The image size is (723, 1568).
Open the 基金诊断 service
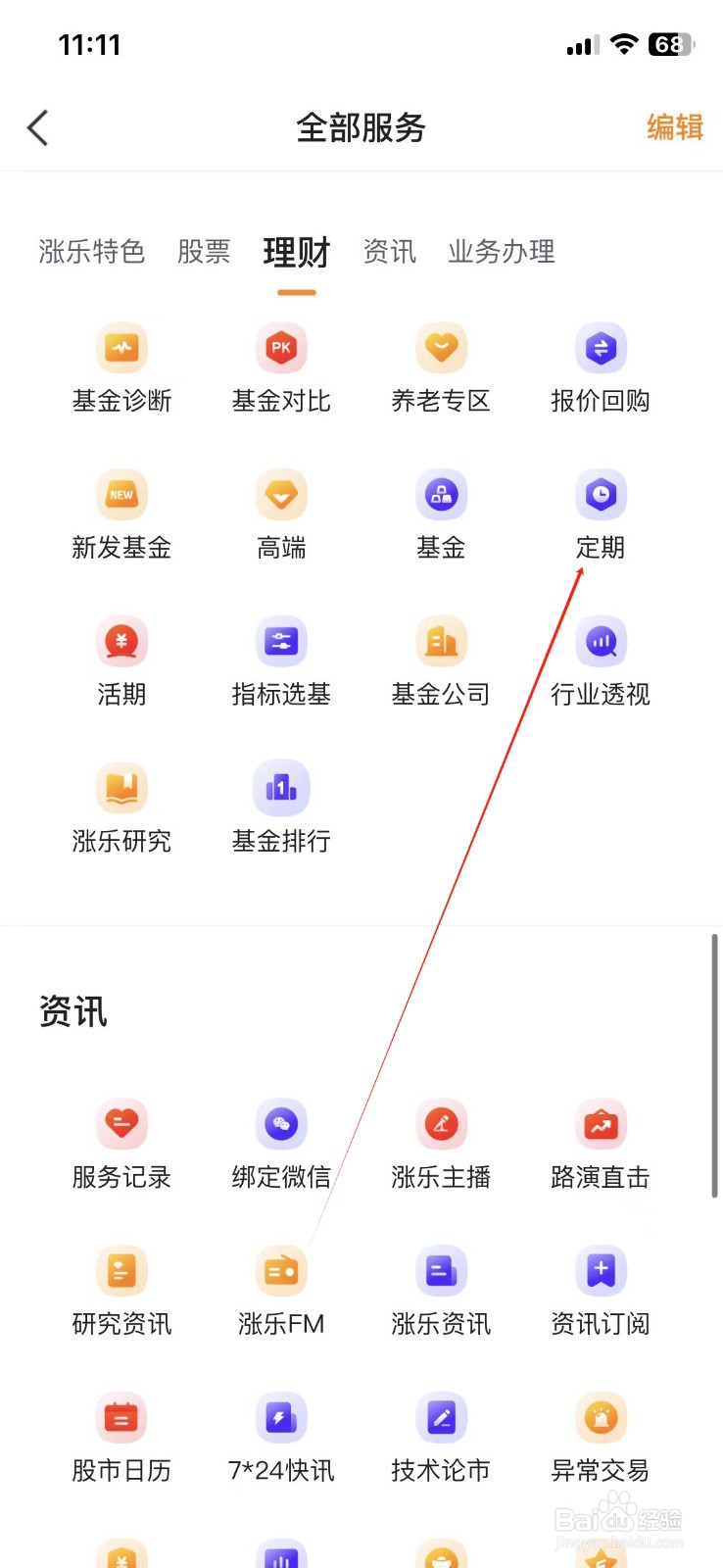pos(120,367)
